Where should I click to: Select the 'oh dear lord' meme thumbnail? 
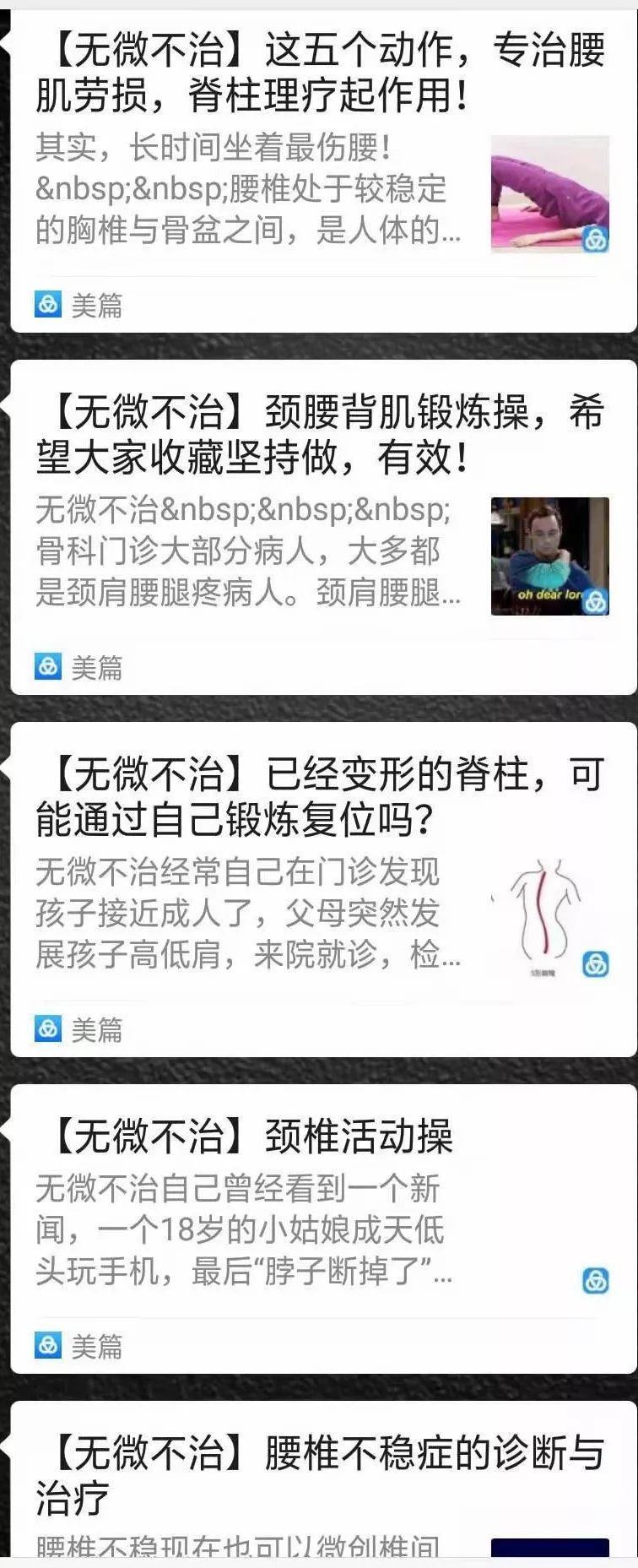[x=549, y=553]
